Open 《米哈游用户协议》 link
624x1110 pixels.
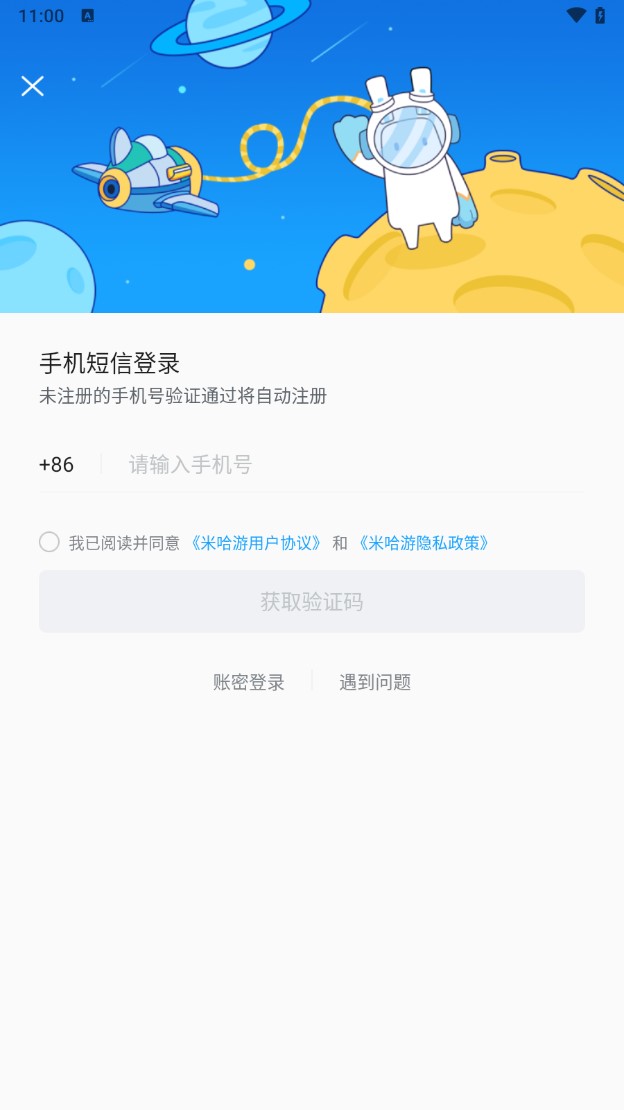[256, 543]
